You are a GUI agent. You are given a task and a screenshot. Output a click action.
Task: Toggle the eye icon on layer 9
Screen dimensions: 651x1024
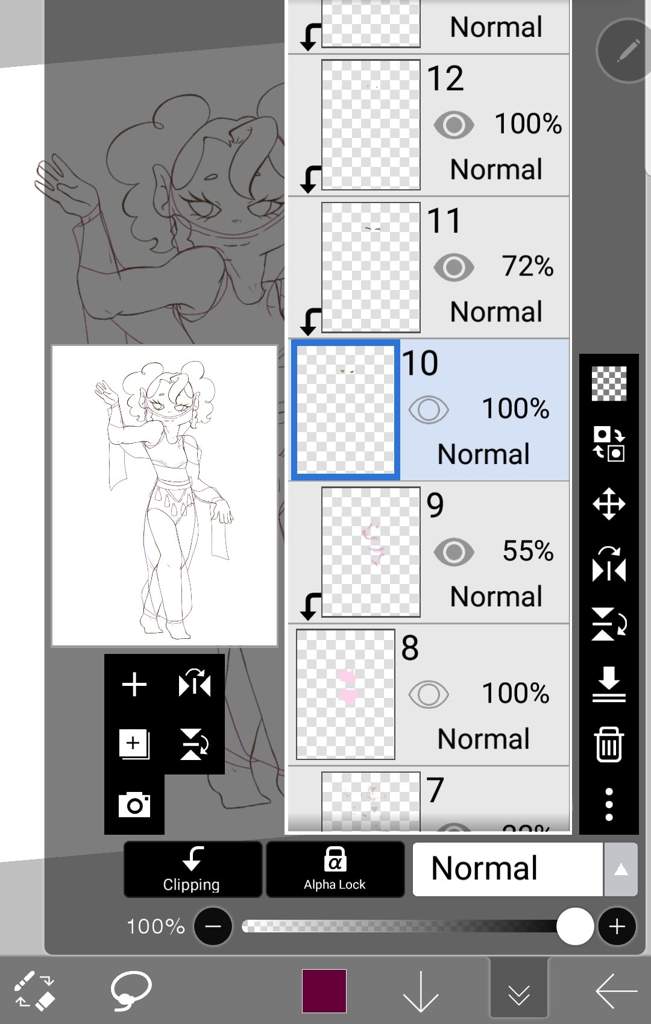coord(453,552)
